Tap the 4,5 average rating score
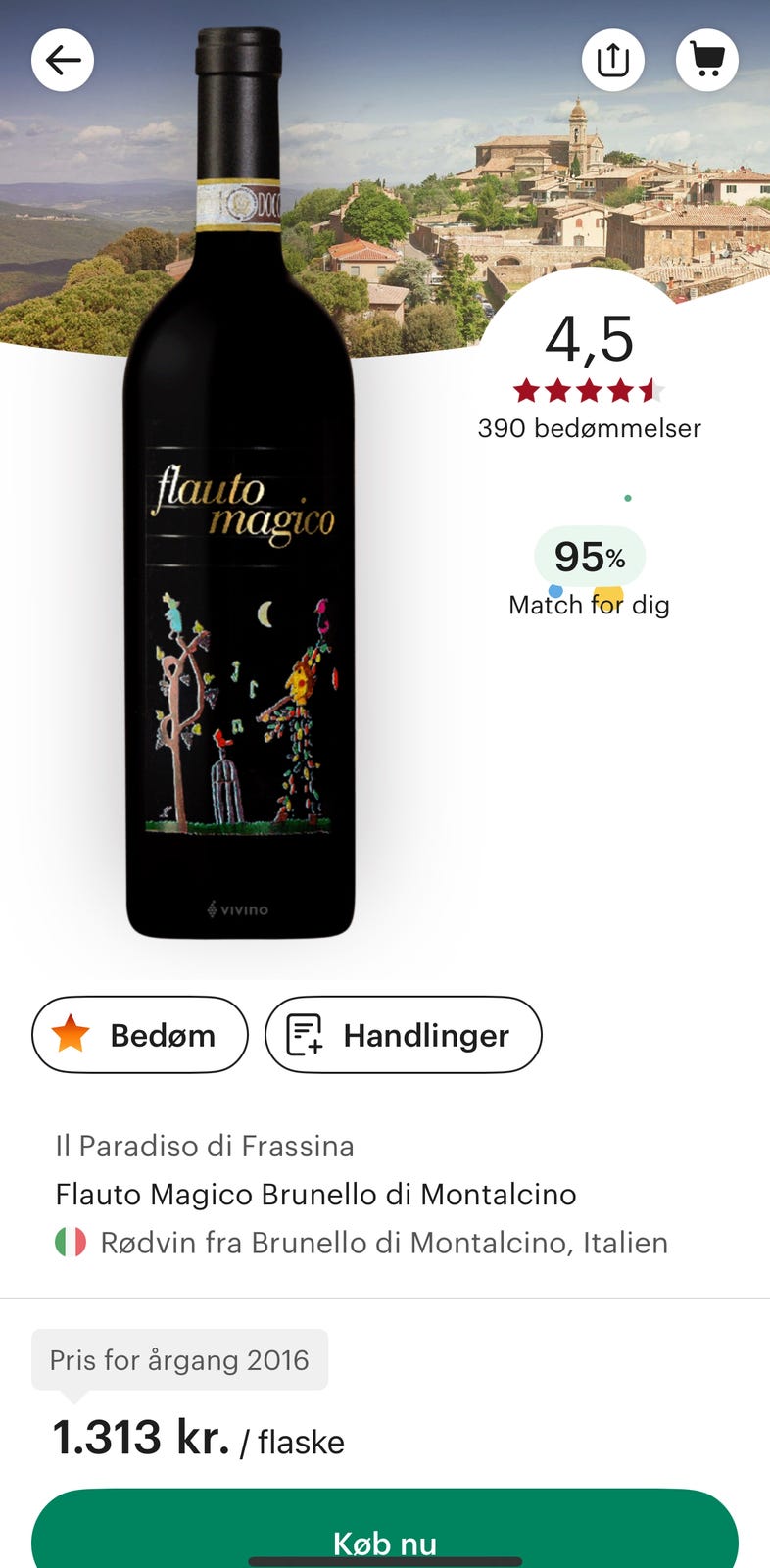 pos(589,340)
